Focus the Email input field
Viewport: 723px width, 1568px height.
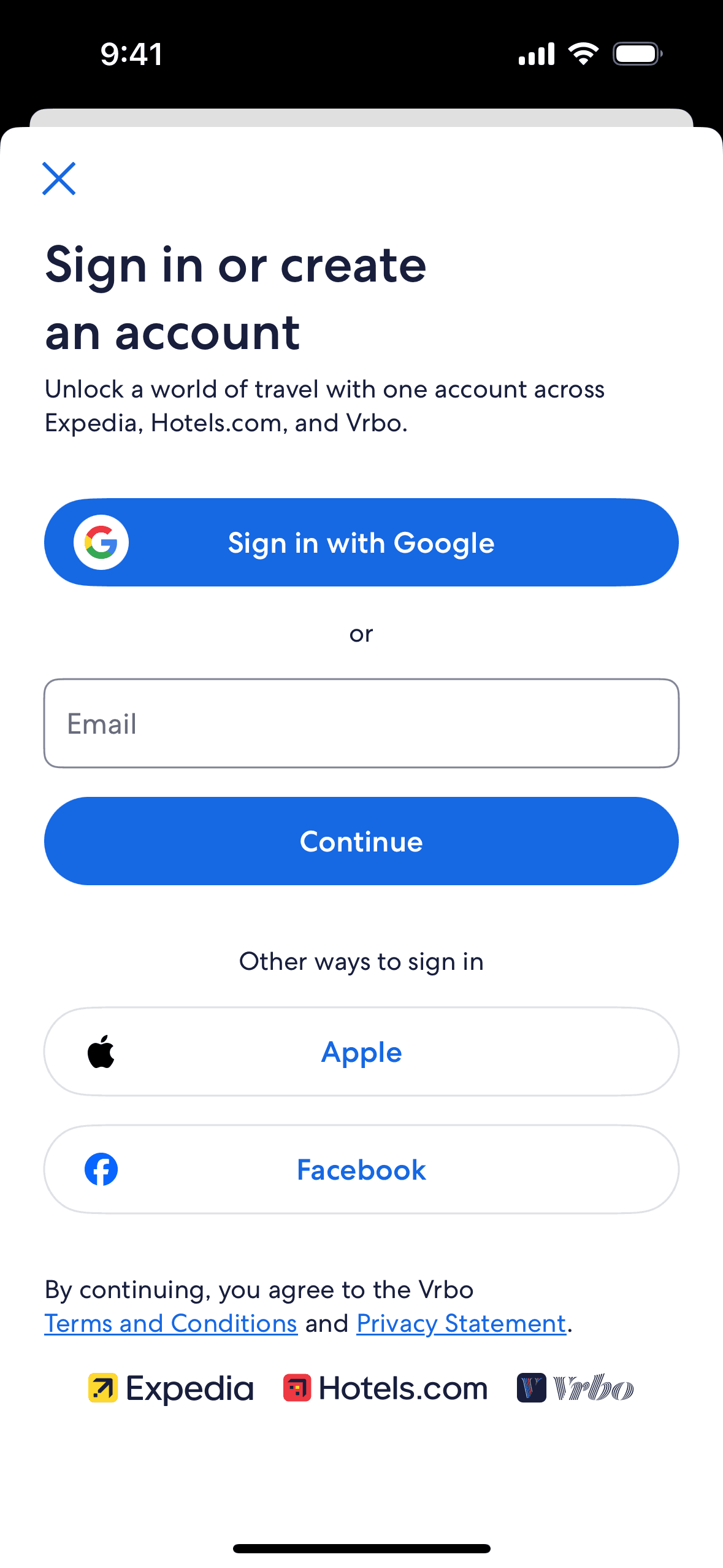[361, 723]
